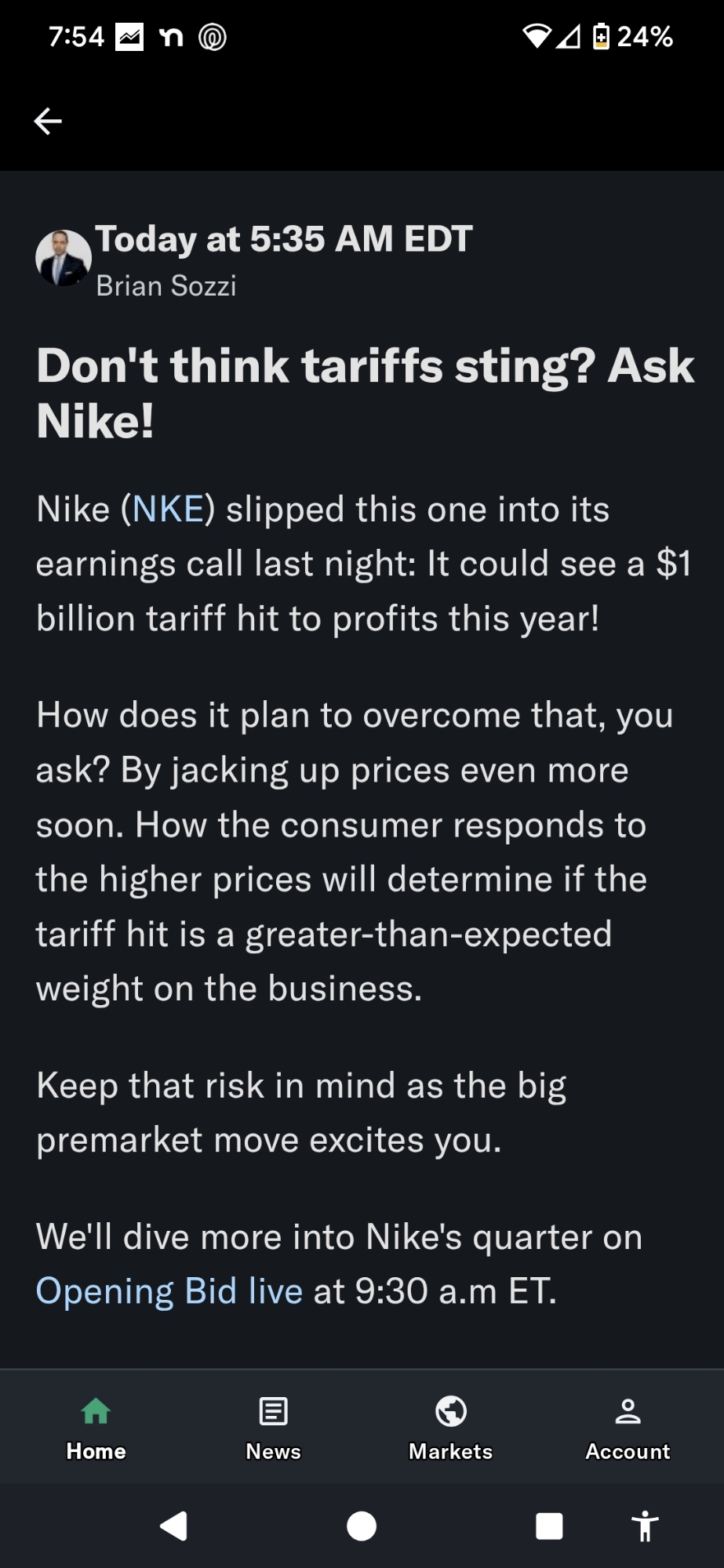Tap the system back button

point(173,1526)
